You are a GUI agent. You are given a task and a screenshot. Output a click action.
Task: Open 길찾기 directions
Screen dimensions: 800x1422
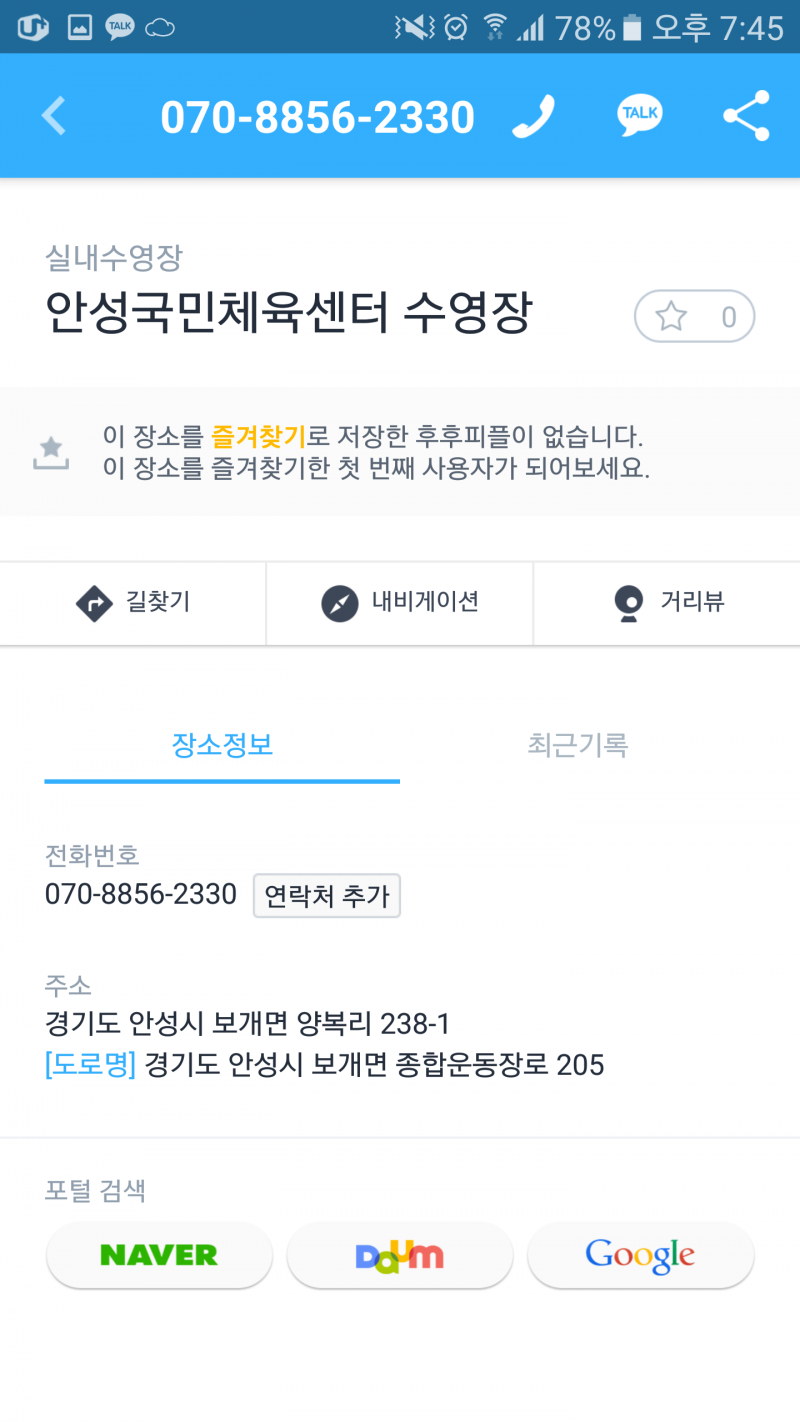(133, 603)
